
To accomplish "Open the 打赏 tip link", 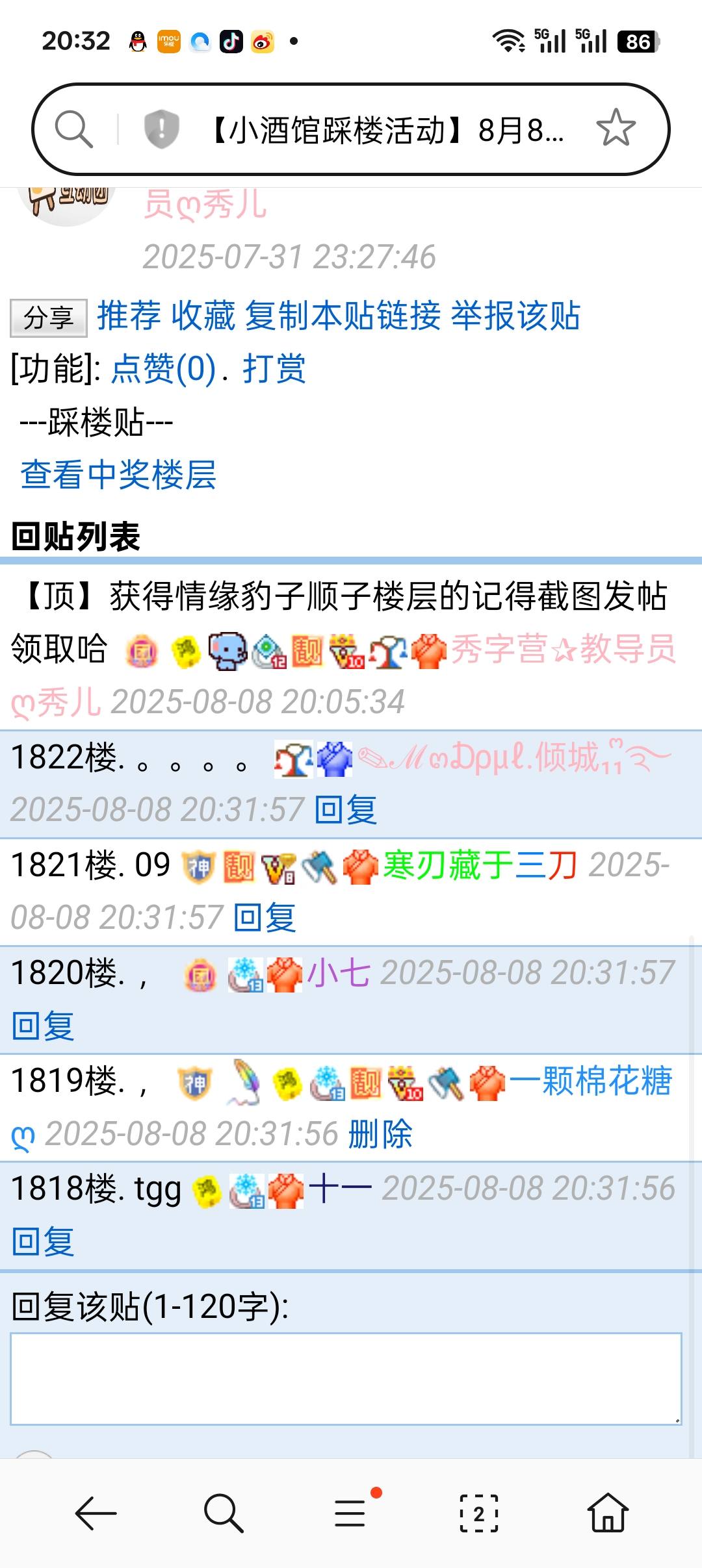I will click(x=274, y=370).
